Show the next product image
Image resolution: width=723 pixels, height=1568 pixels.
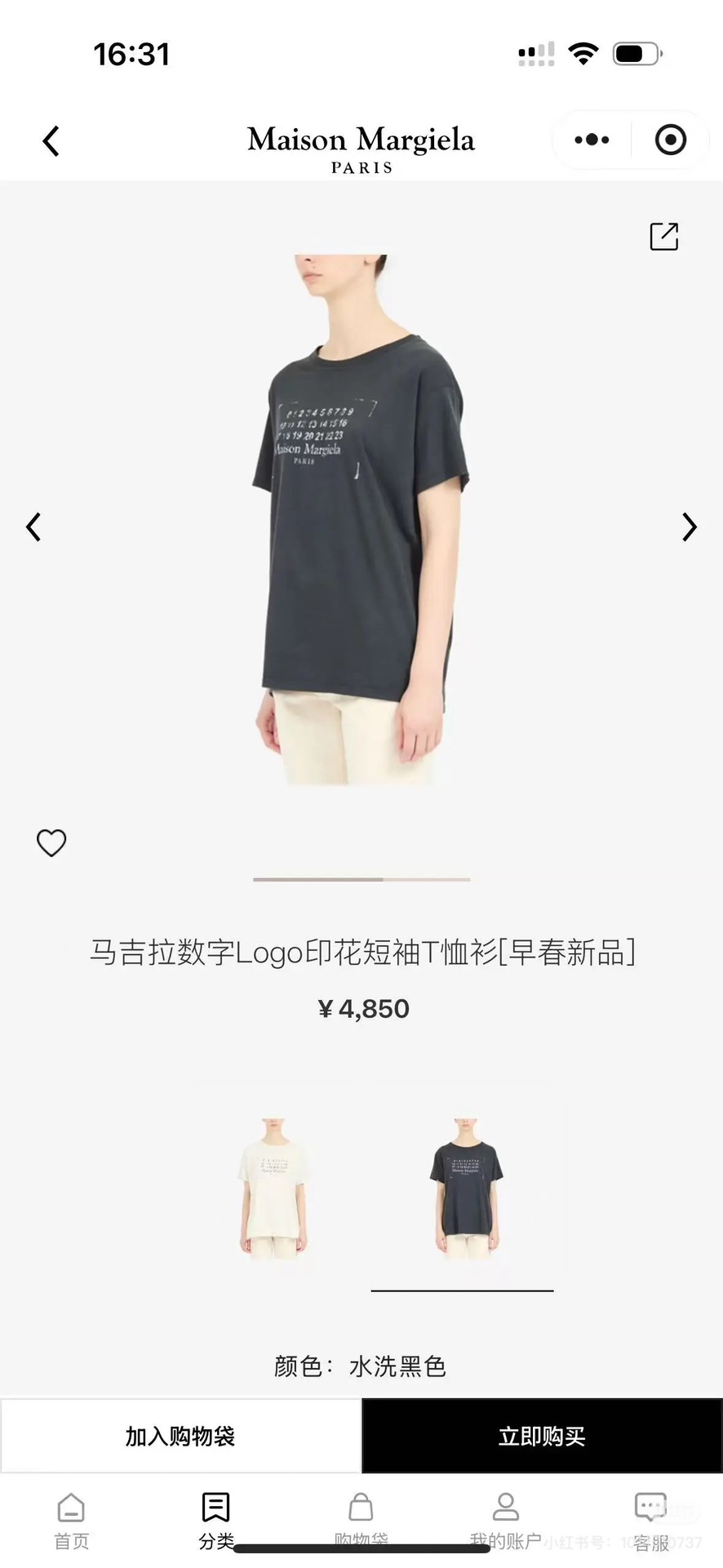690,527
